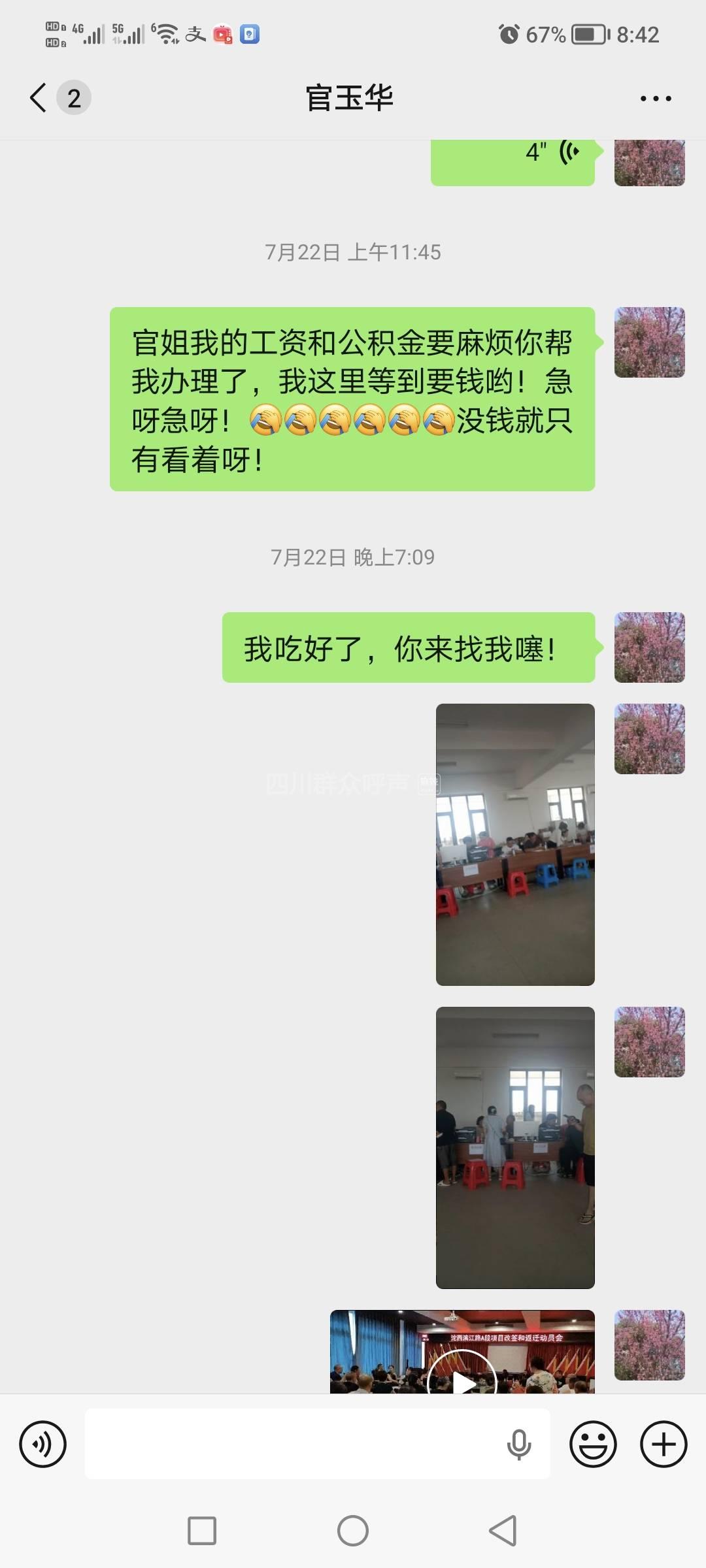
Task: Open the emoji picker
Action: pyautogui.click(x=593, y=1444)
